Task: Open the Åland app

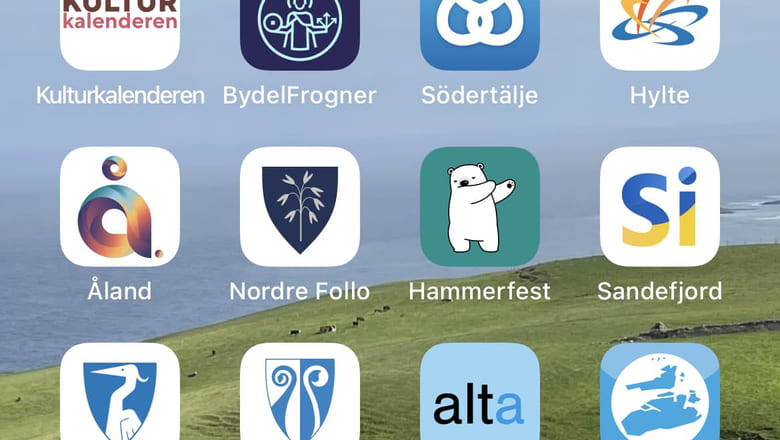Action: (120, 207)
